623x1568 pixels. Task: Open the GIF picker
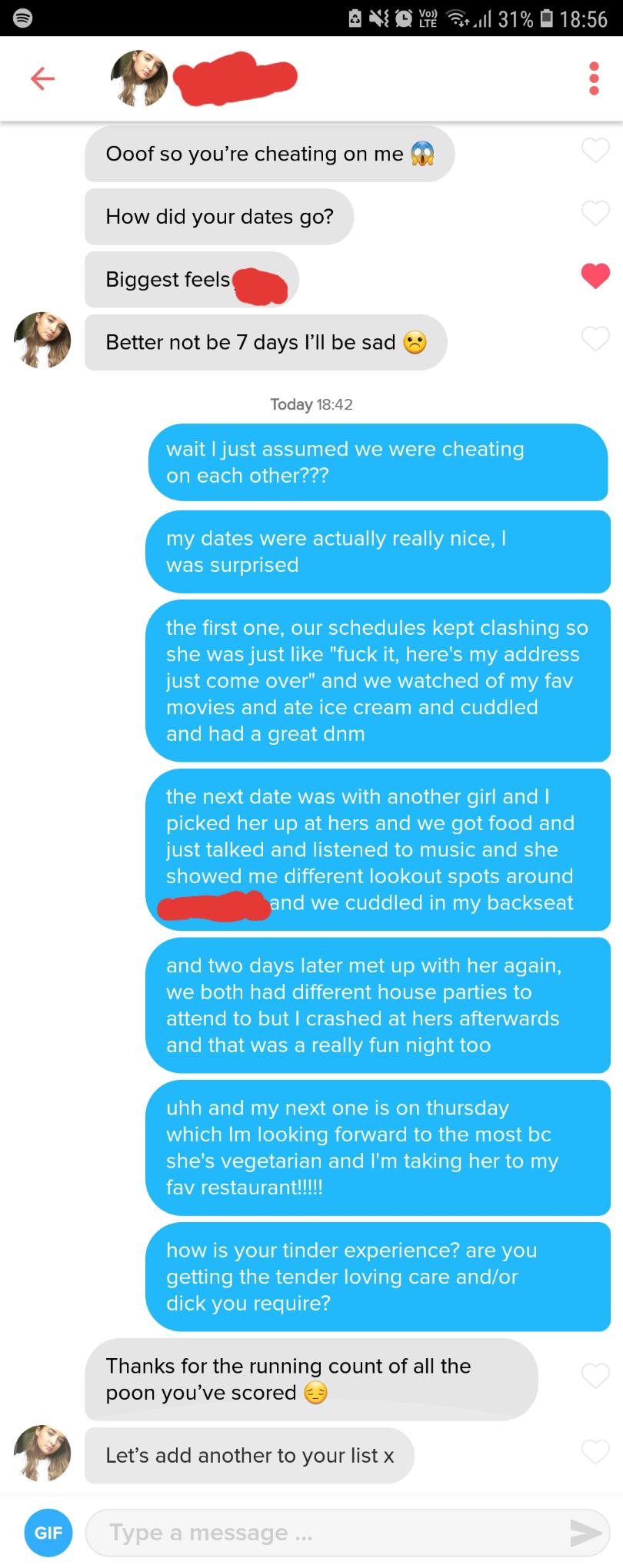coord(48,1532)
